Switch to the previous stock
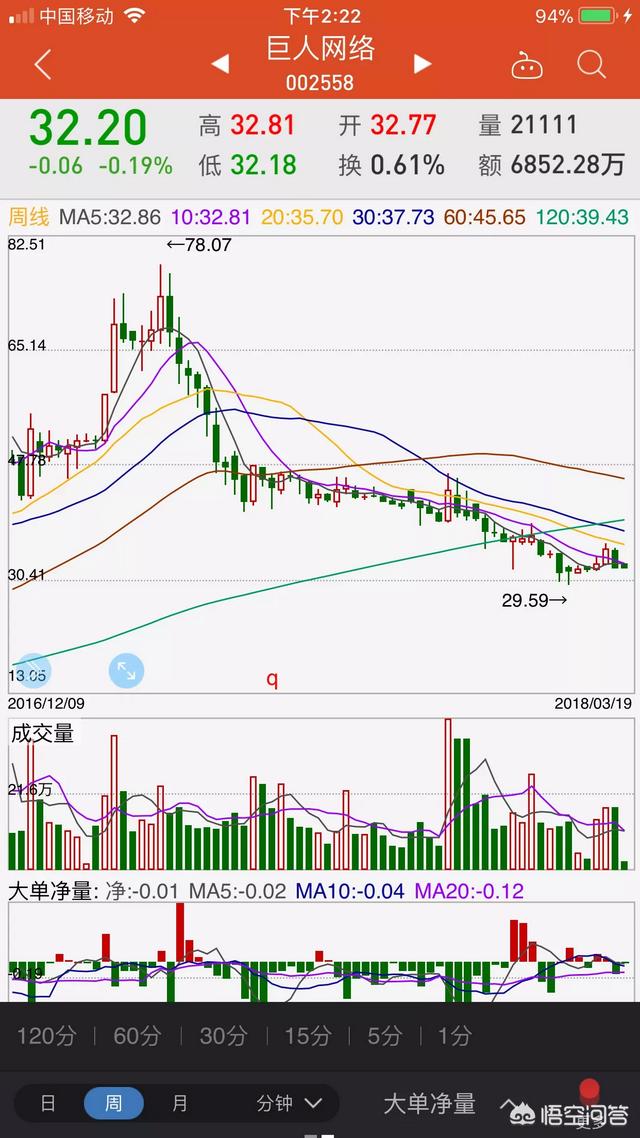640x1138 pixels. coord(220,64)
